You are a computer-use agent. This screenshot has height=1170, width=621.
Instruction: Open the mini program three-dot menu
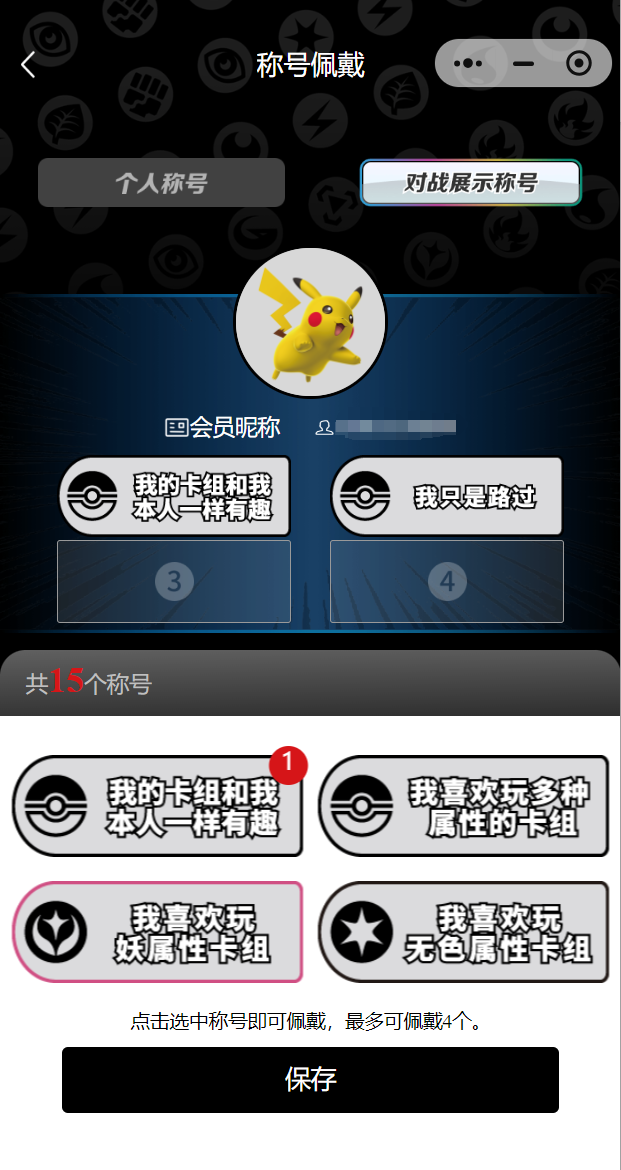pos(468,64)
